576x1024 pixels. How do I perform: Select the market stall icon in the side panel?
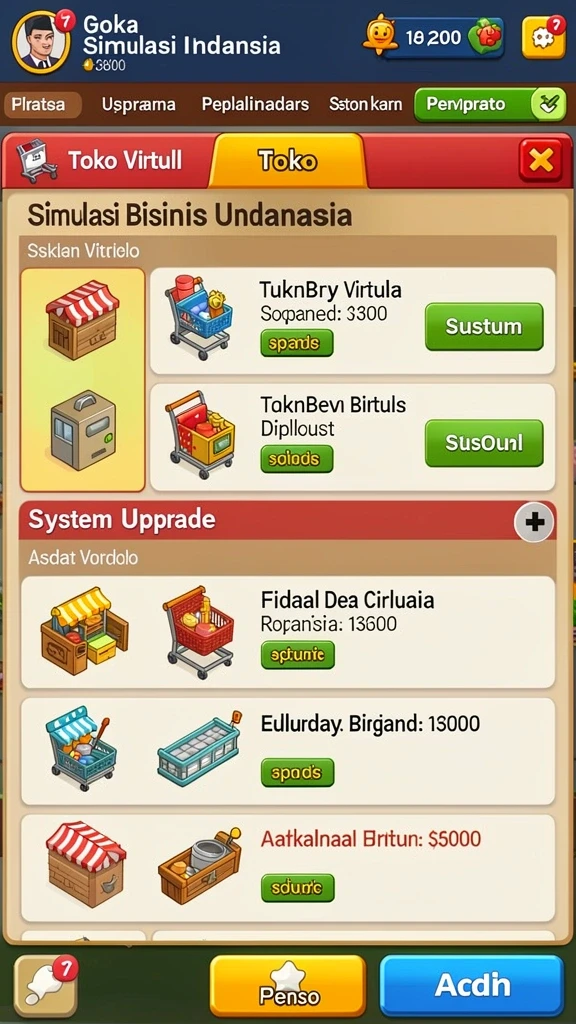[x=82, y=320]
